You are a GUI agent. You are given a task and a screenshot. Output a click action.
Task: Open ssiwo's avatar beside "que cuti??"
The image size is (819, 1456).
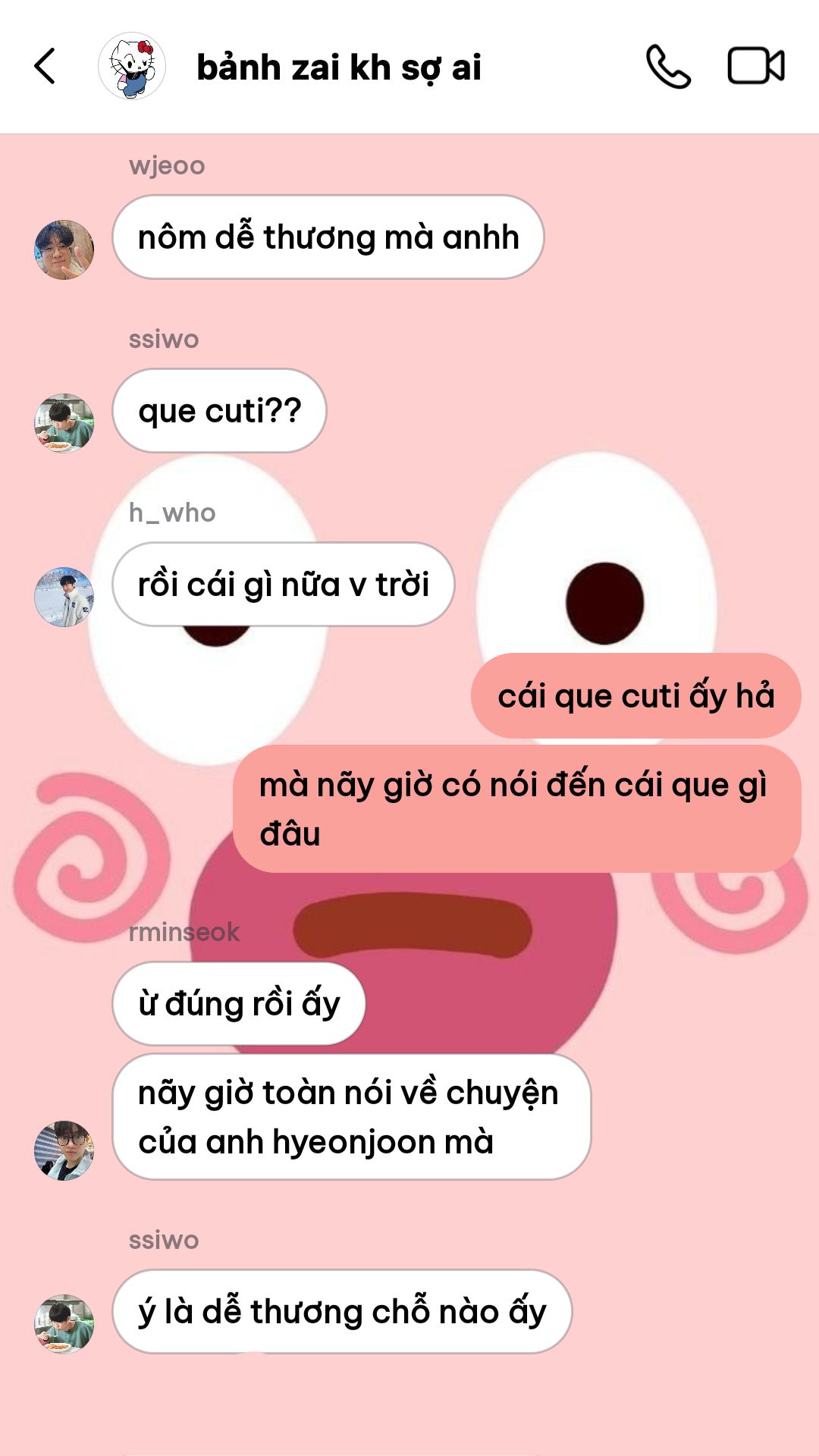coord(64,423)
